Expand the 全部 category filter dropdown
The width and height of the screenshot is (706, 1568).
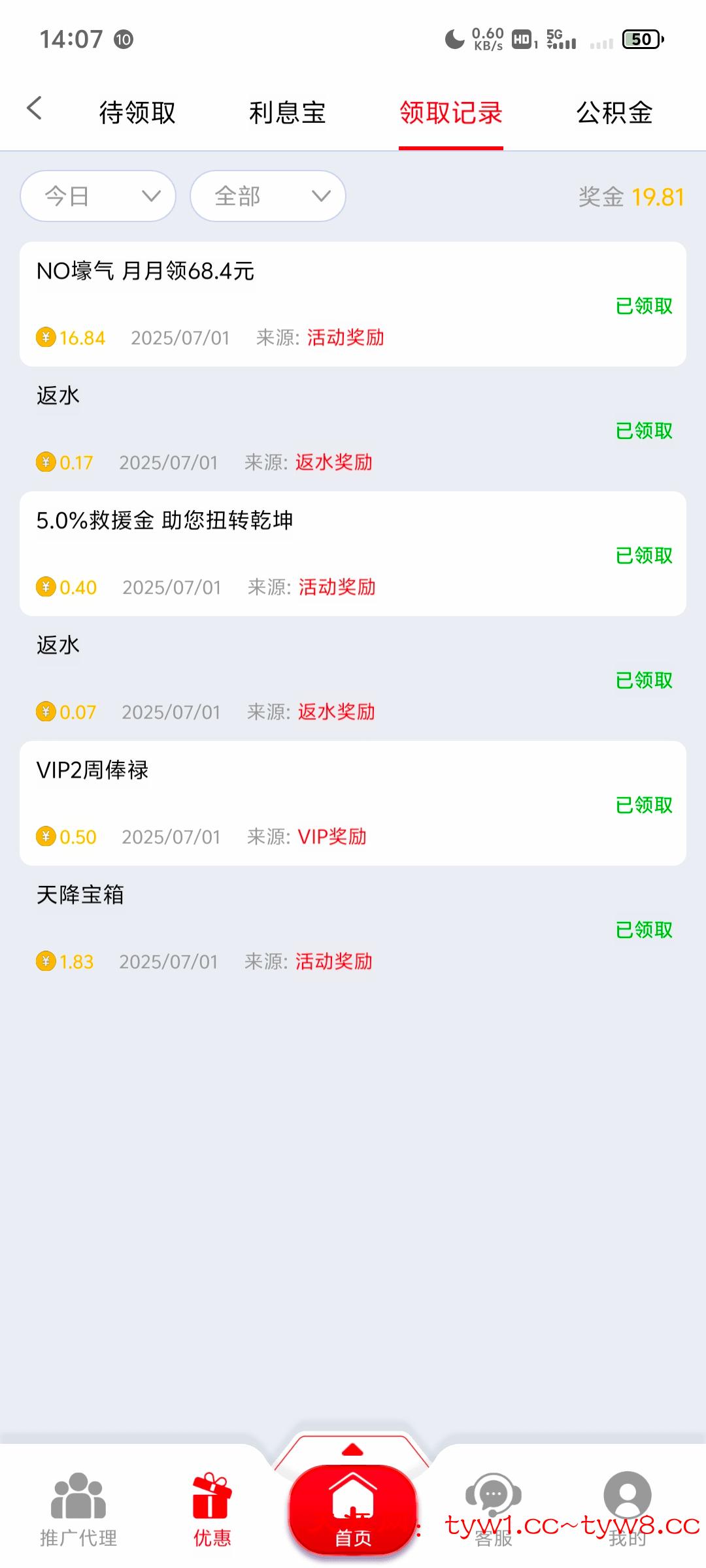(268, 196)
